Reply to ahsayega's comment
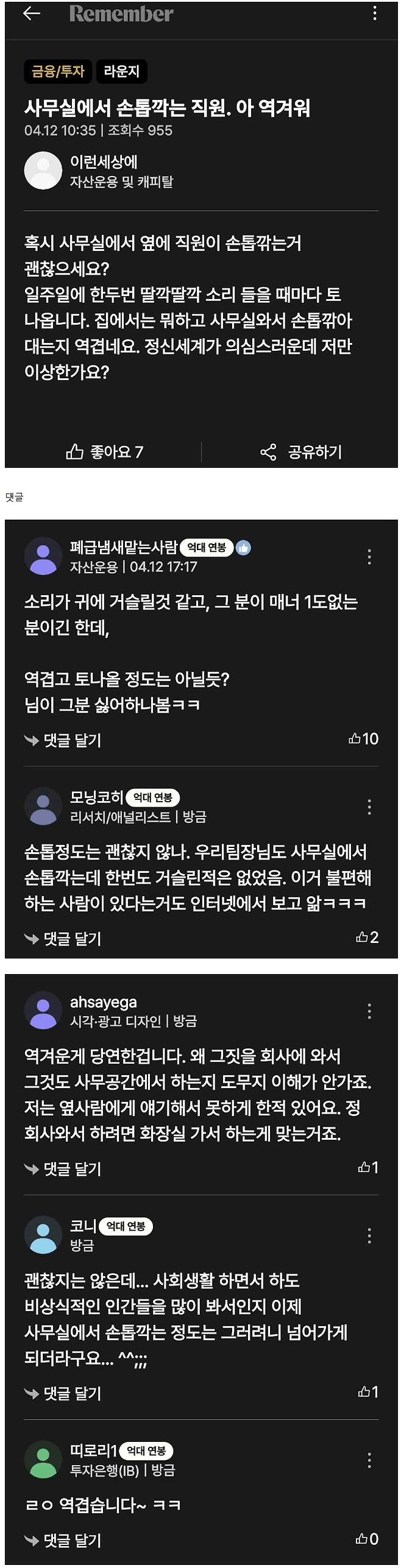 (x=63, y=1169)
